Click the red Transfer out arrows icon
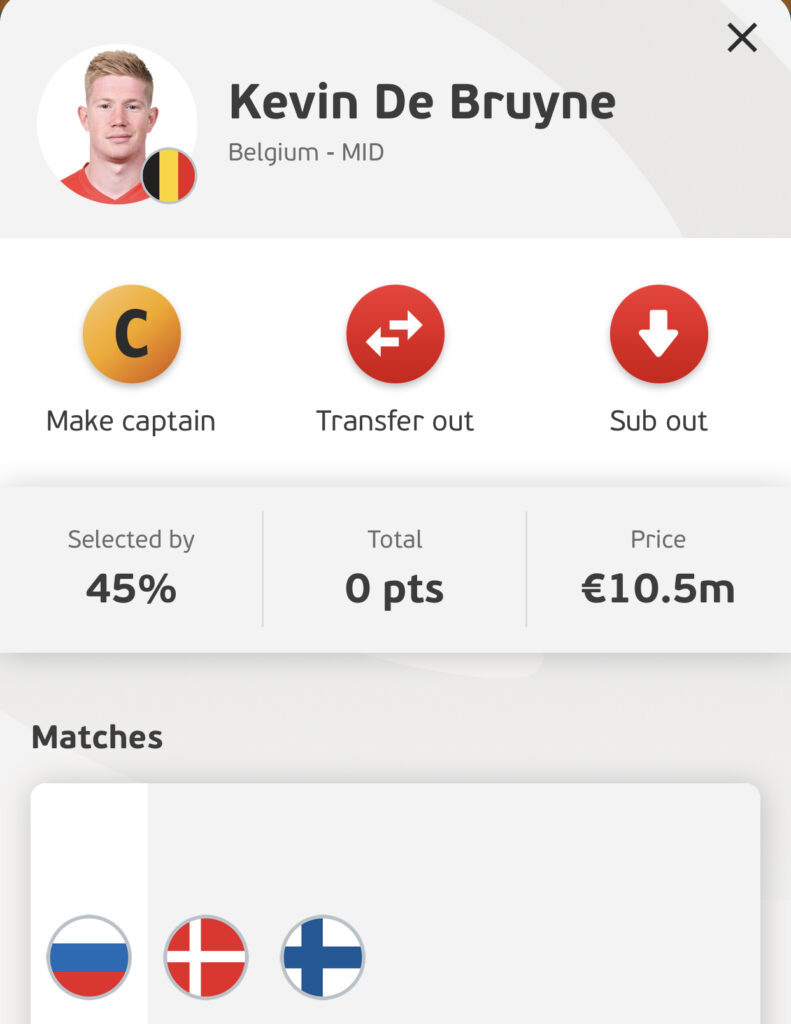The image size is (791, 1024). tap(395, 333)
